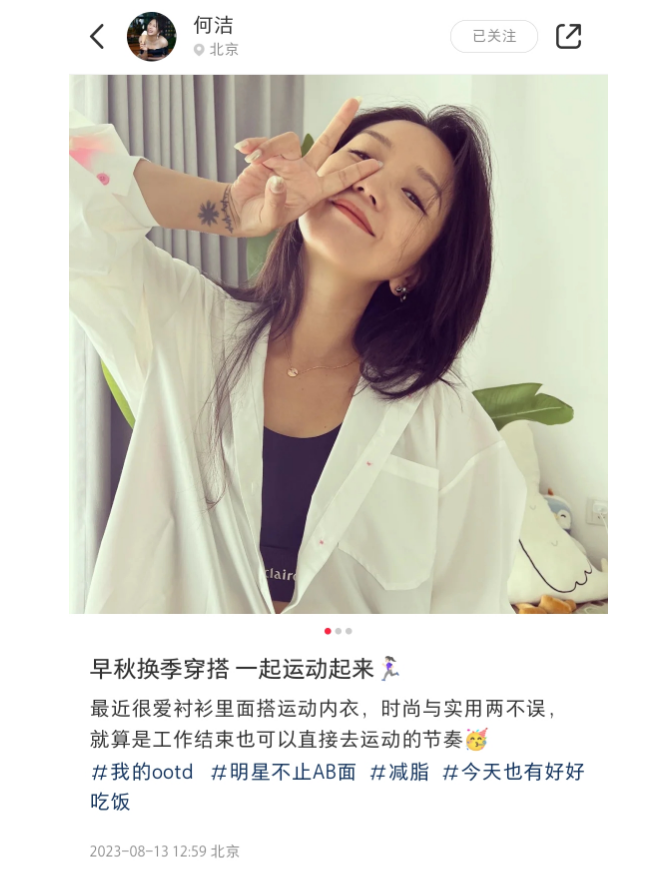Go back using the arrow icon
The image size is (668, 875).
tap(97, 37)
